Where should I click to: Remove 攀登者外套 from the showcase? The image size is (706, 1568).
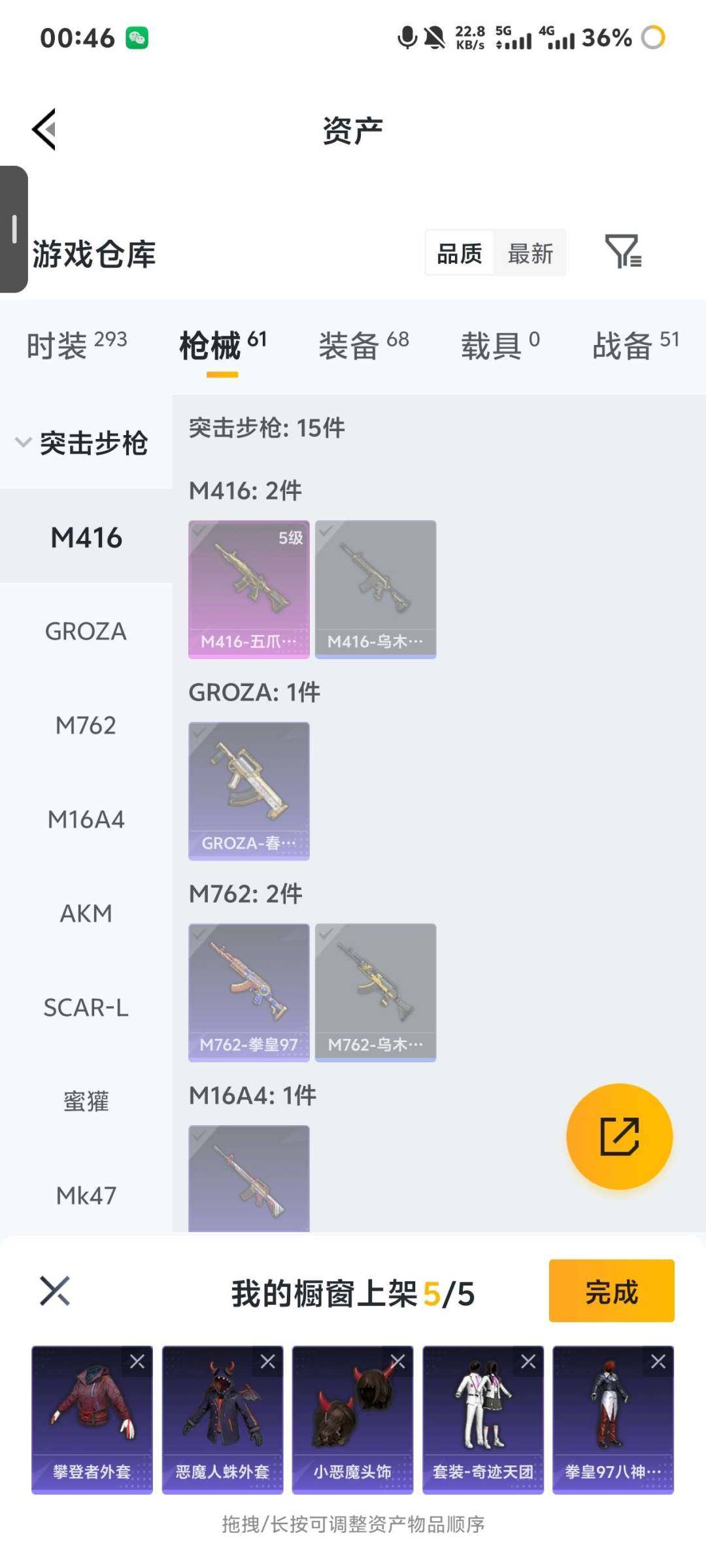(x=137, y=1362)
